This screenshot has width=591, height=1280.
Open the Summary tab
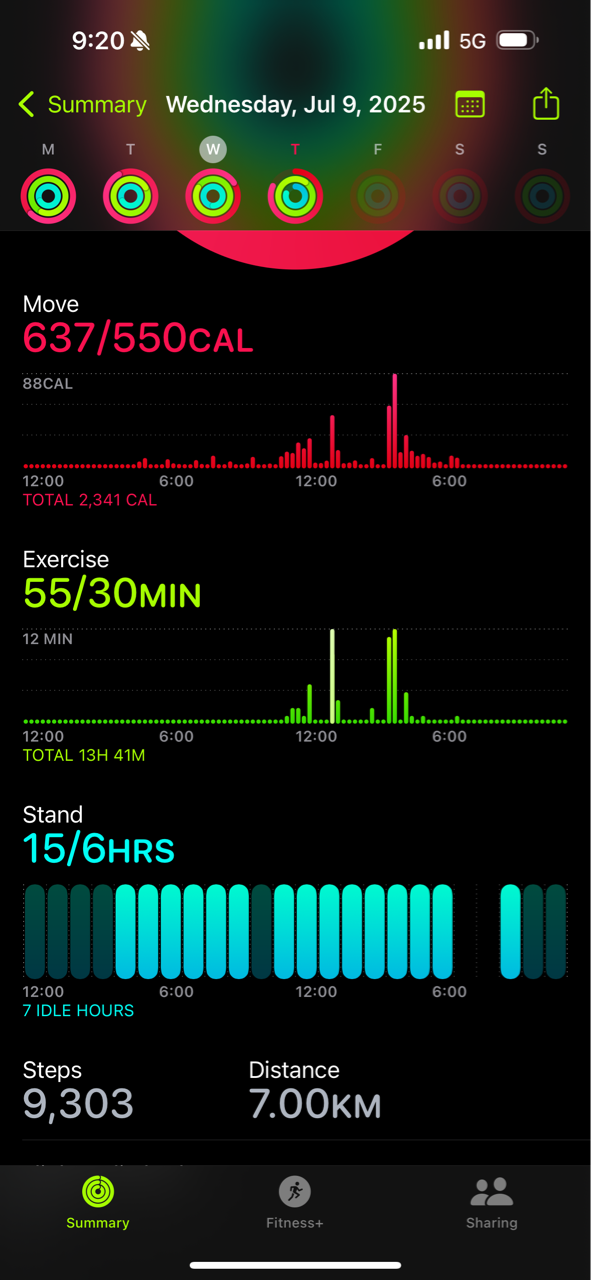98,1202
